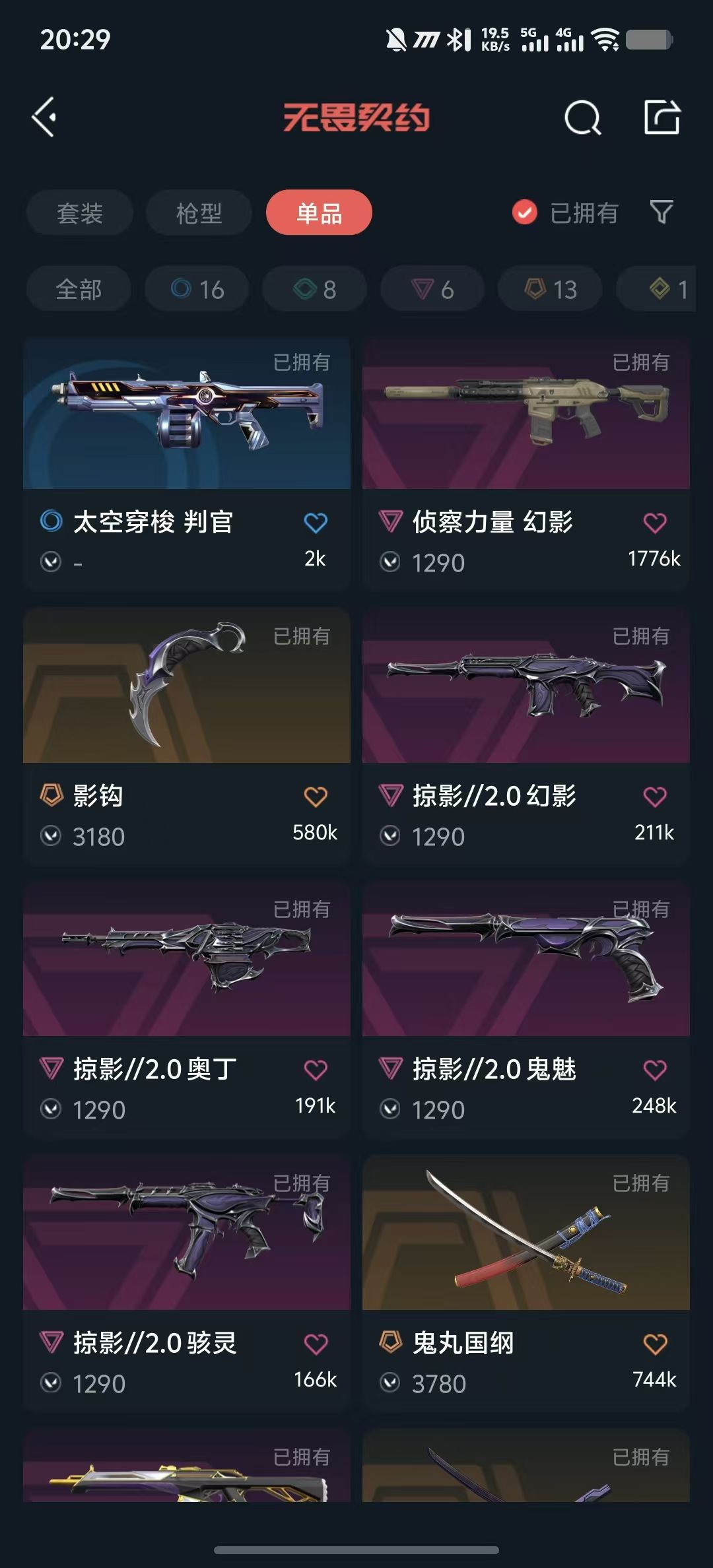
Task: Switch to the 套装 tab
Action: (79, 212)
